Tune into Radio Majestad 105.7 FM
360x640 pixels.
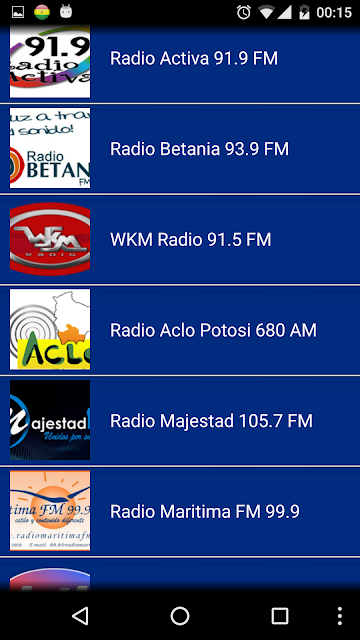click(x=180, y=421)
